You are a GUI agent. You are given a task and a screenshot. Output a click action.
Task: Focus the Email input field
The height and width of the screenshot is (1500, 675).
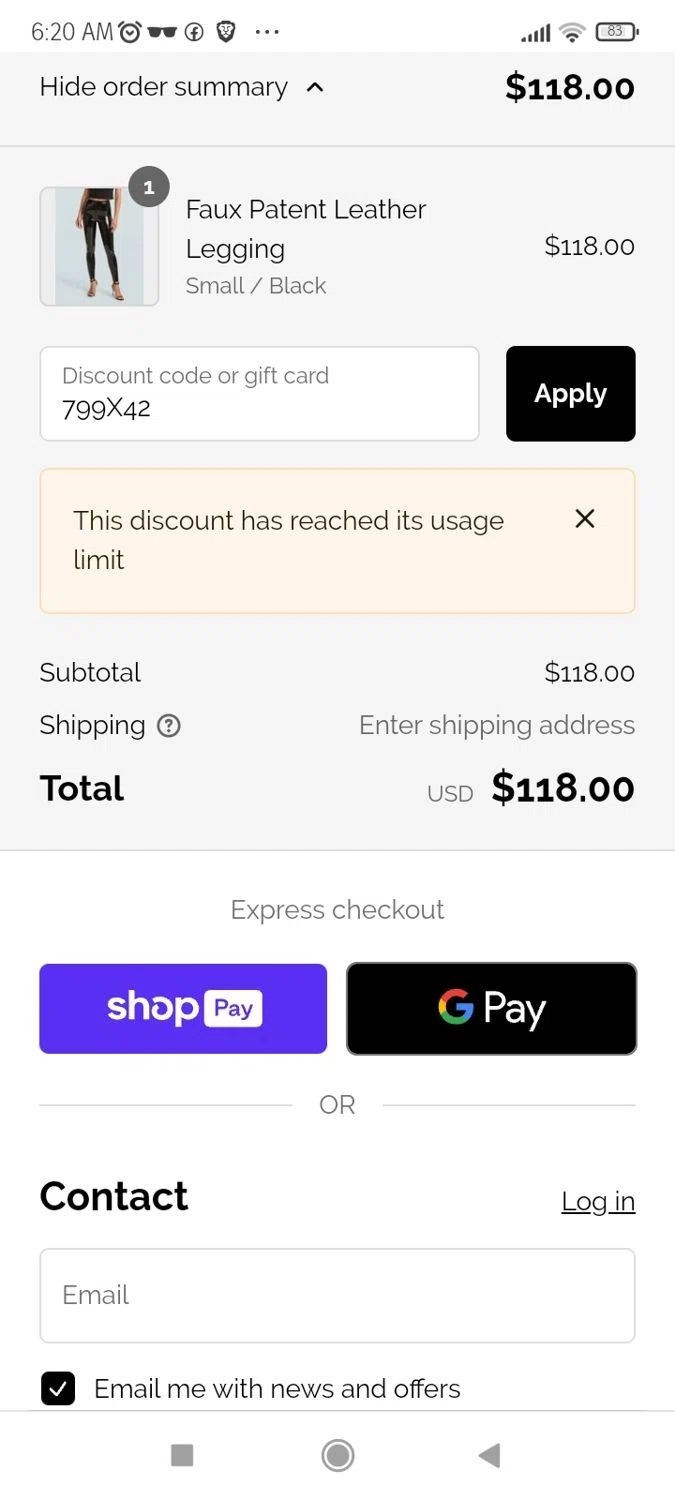tap(337, 1295)
